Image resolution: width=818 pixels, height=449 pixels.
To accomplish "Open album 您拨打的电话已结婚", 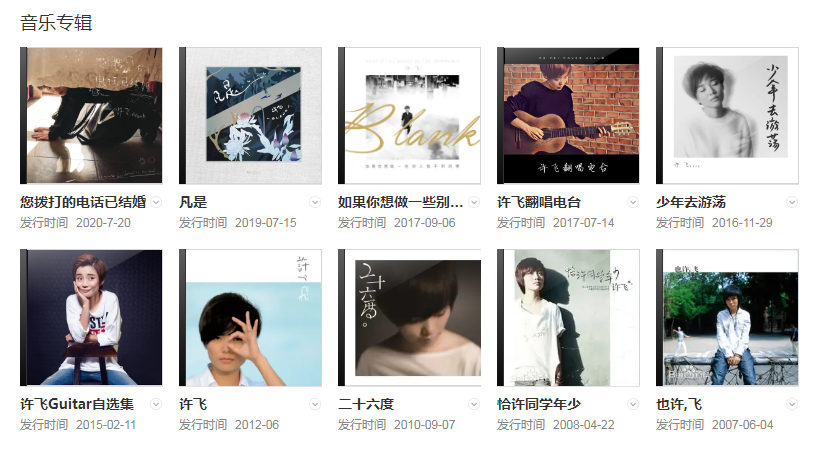I will 91,116.
